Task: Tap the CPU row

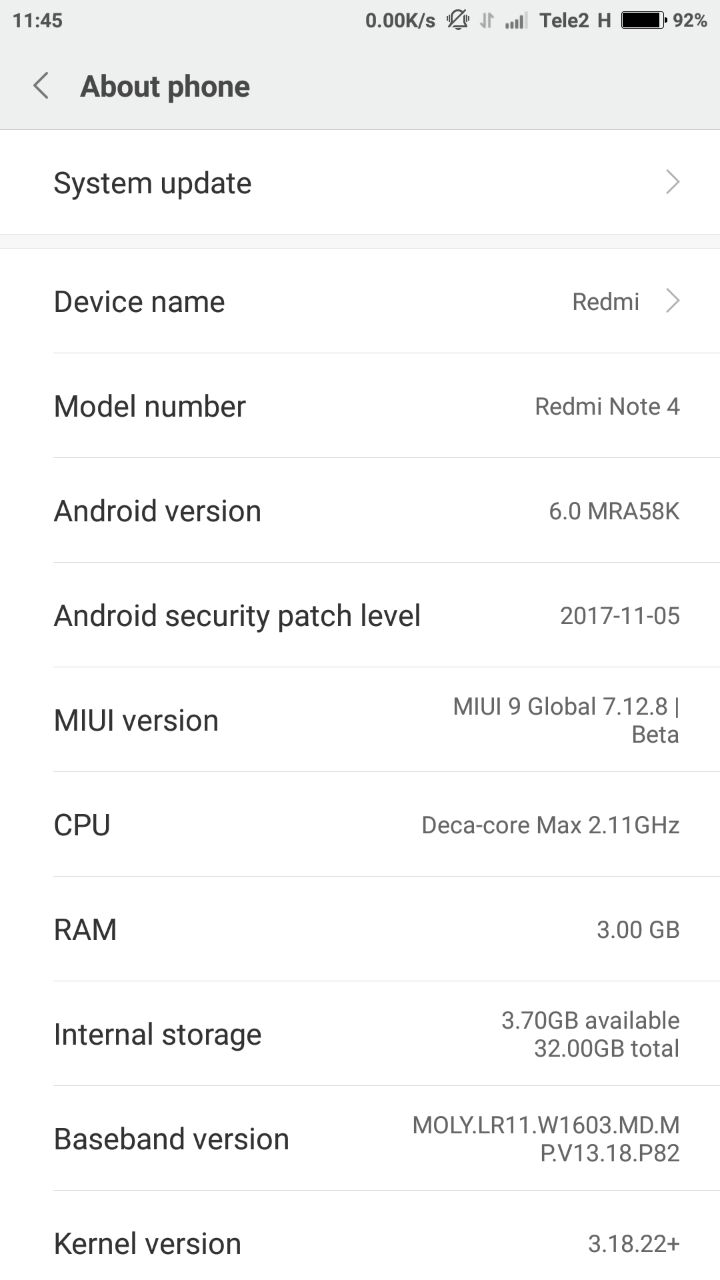Action: pyautogui.click(x=360, y=825)
